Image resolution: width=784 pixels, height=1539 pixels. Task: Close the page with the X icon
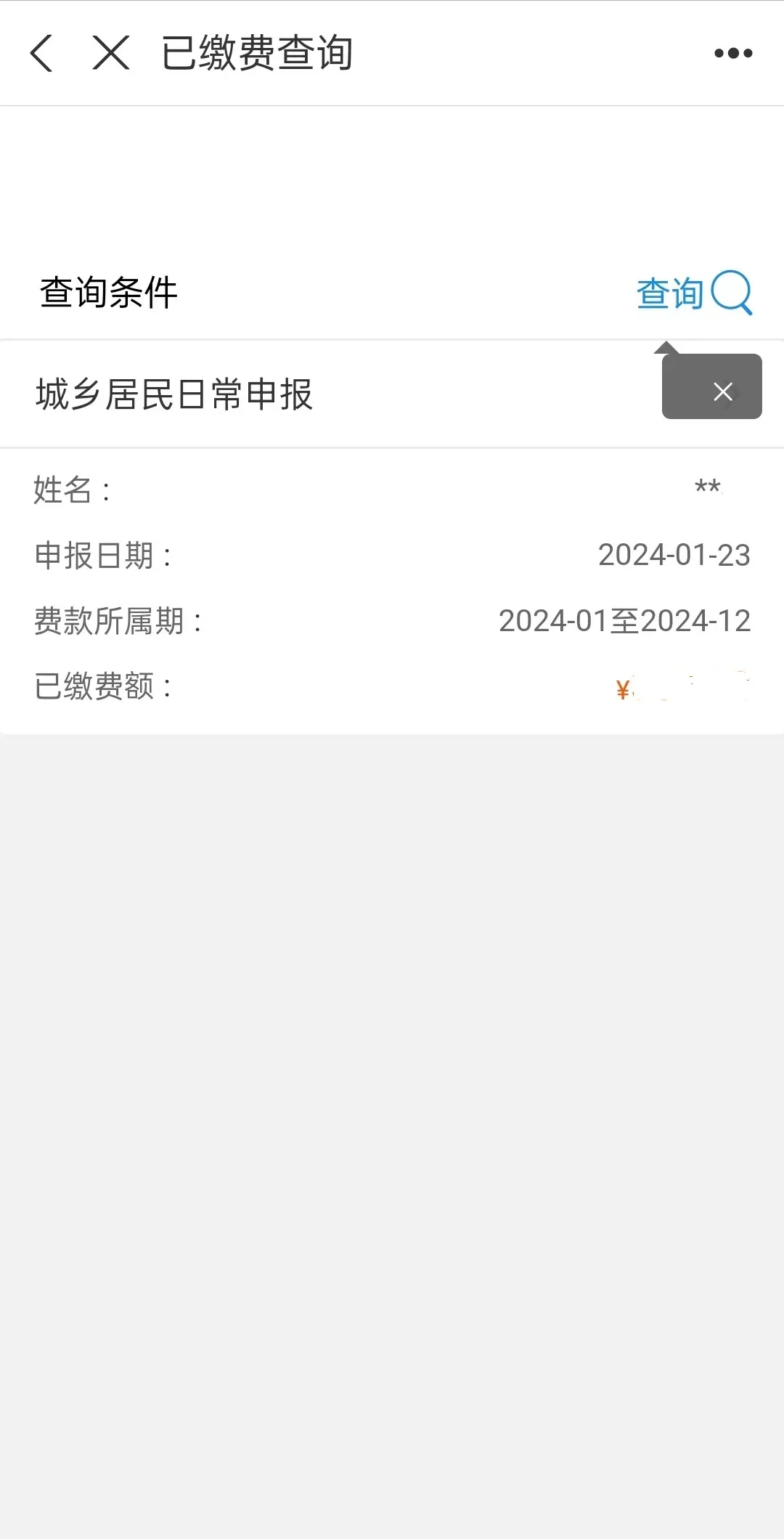(111, 53)
